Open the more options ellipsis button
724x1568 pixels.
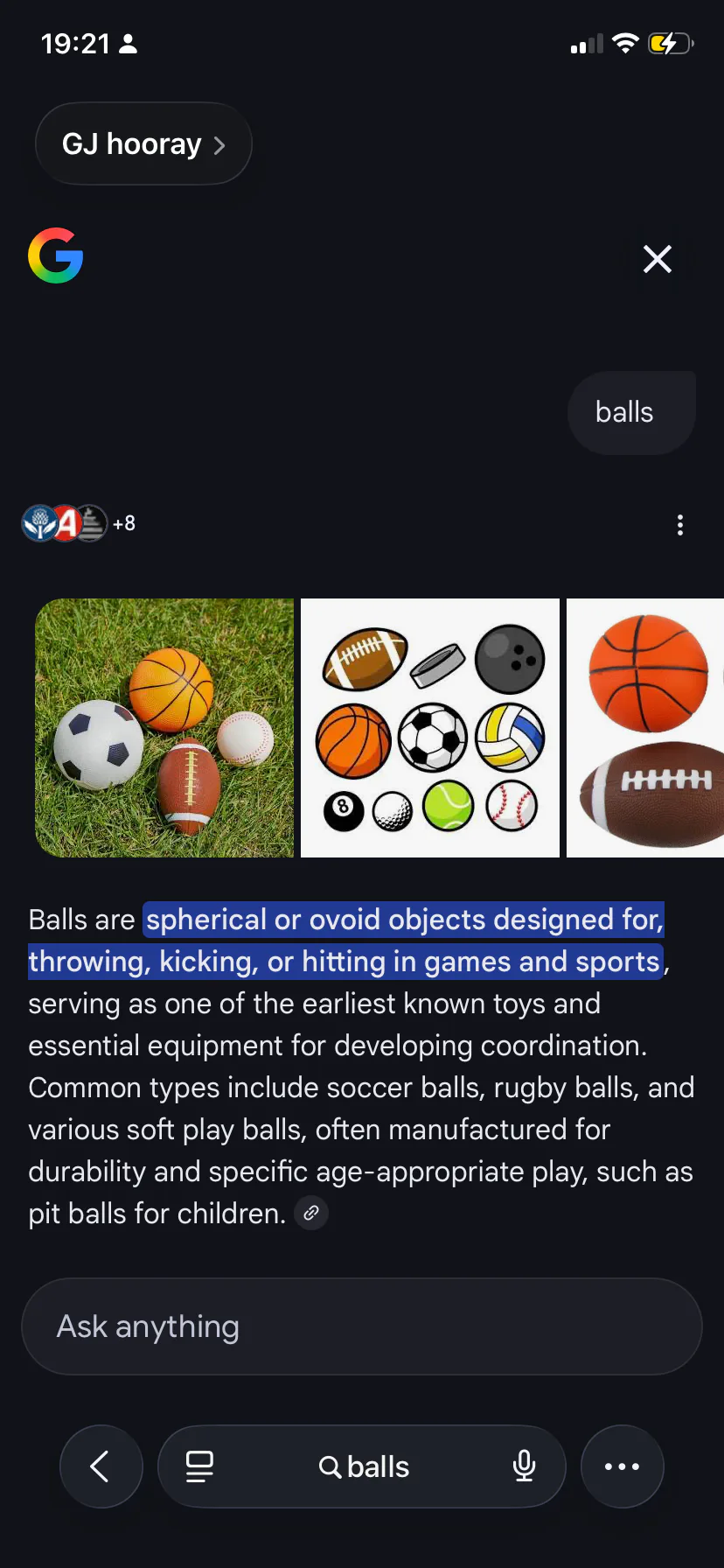[623, 1466]
